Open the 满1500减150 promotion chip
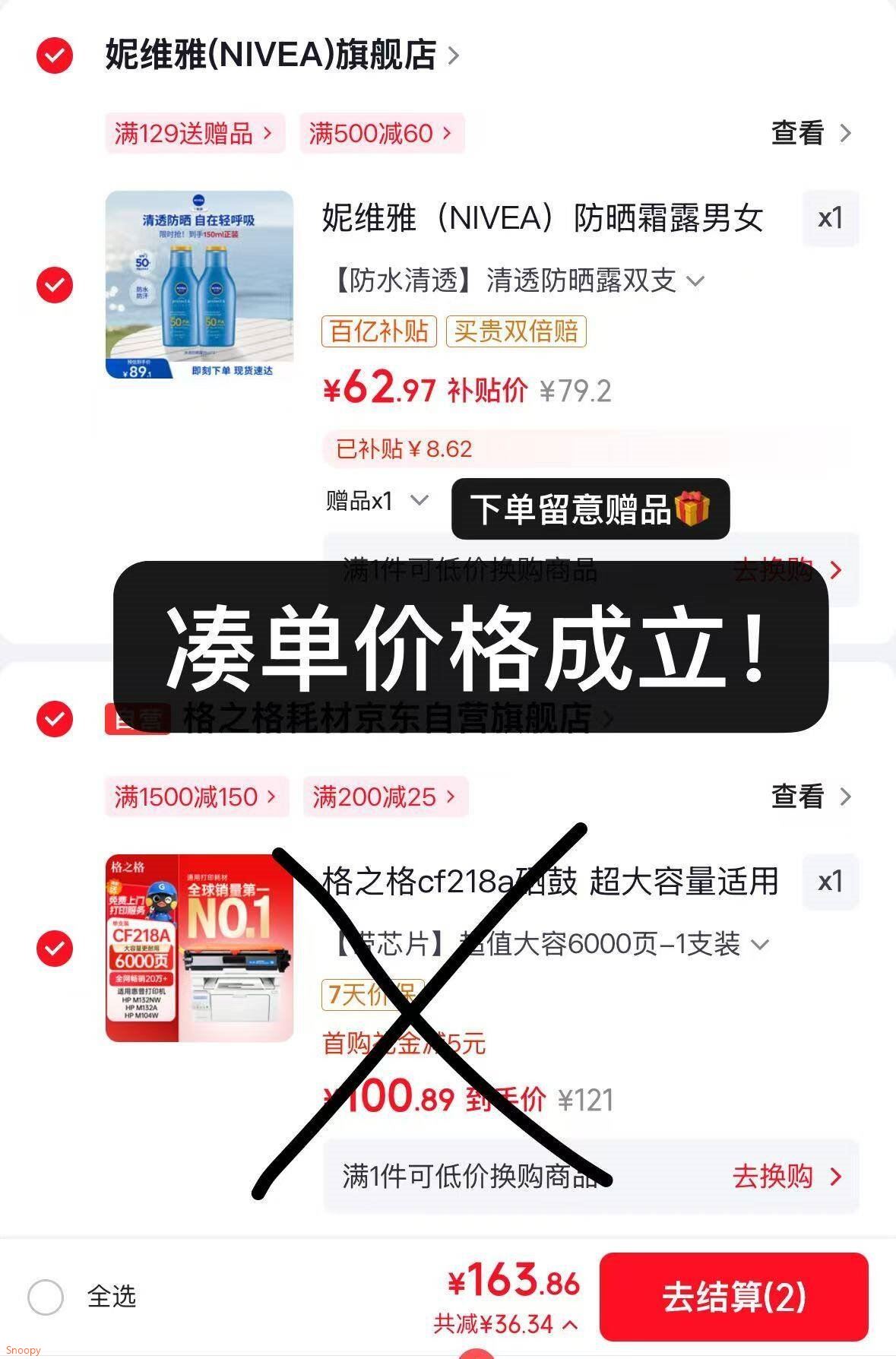 (x=196, y=797)
